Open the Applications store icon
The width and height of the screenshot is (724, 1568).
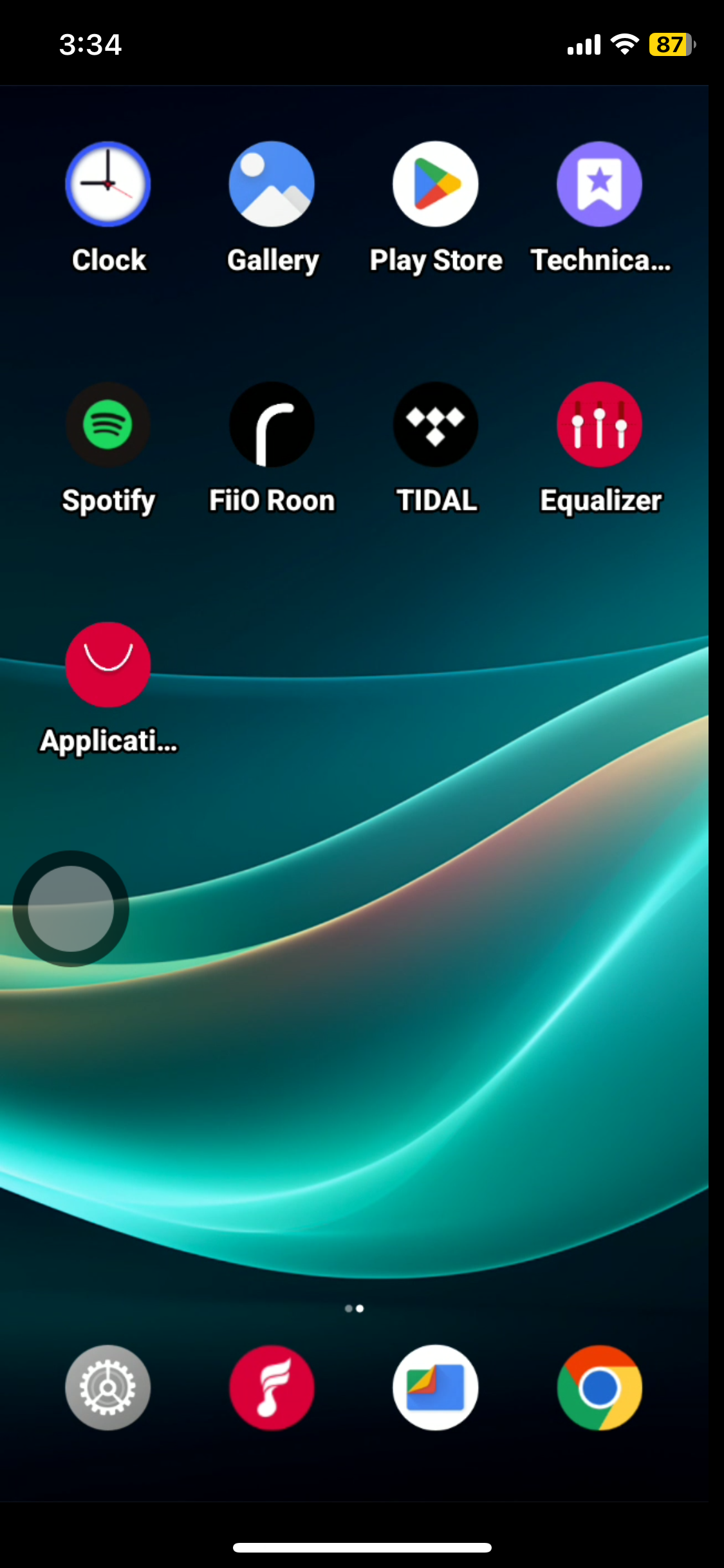coord(108,665)
